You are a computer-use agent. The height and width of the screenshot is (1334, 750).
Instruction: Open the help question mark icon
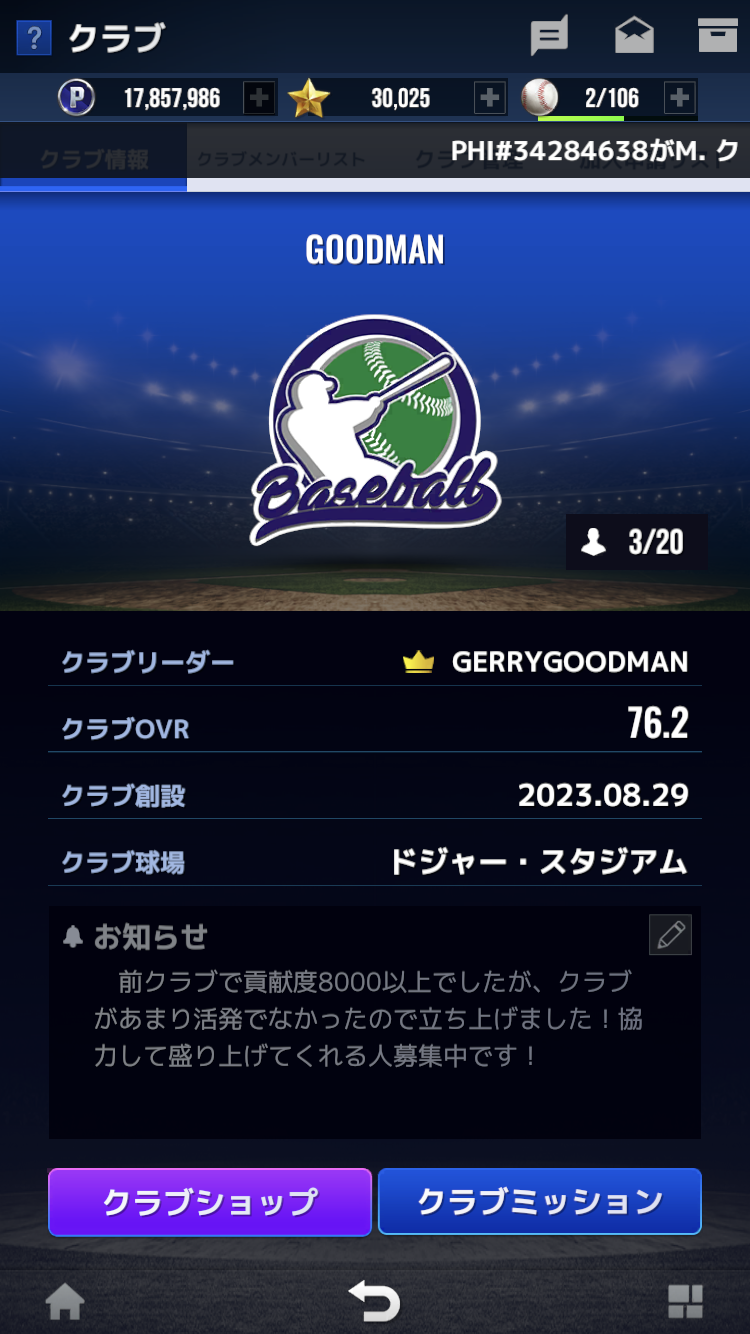[34, 38]
